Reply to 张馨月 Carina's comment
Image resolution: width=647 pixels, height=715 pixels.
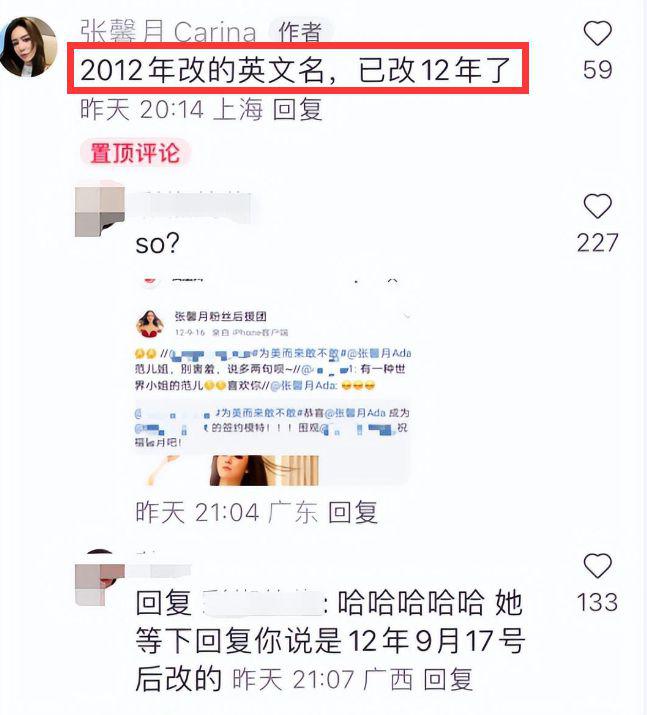(x=297, y=109)
